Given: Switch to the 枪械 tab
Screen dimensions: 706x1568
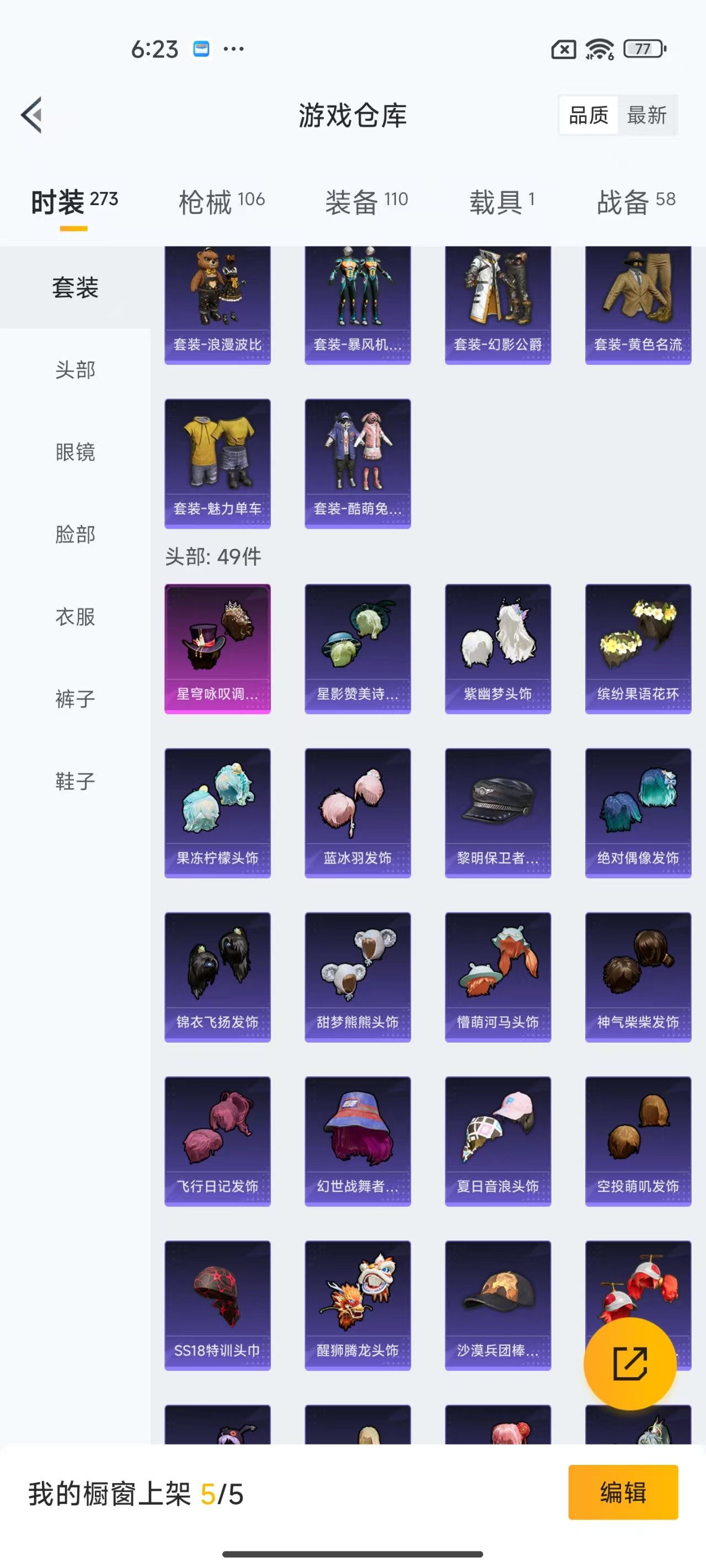Looking at the screenshot, I should coord(222,201).
